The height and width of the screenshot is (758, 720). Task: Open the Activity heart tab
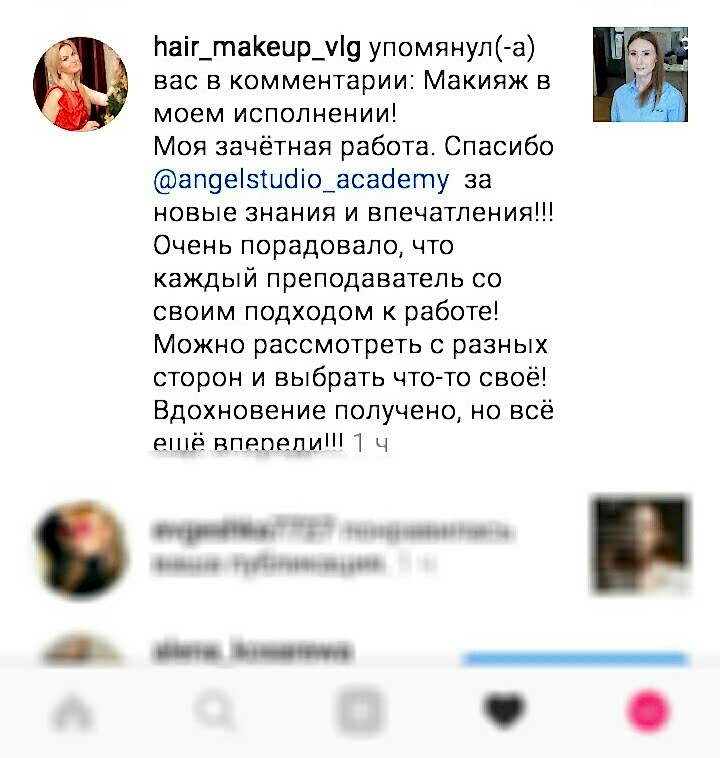(x=504, y=711)
